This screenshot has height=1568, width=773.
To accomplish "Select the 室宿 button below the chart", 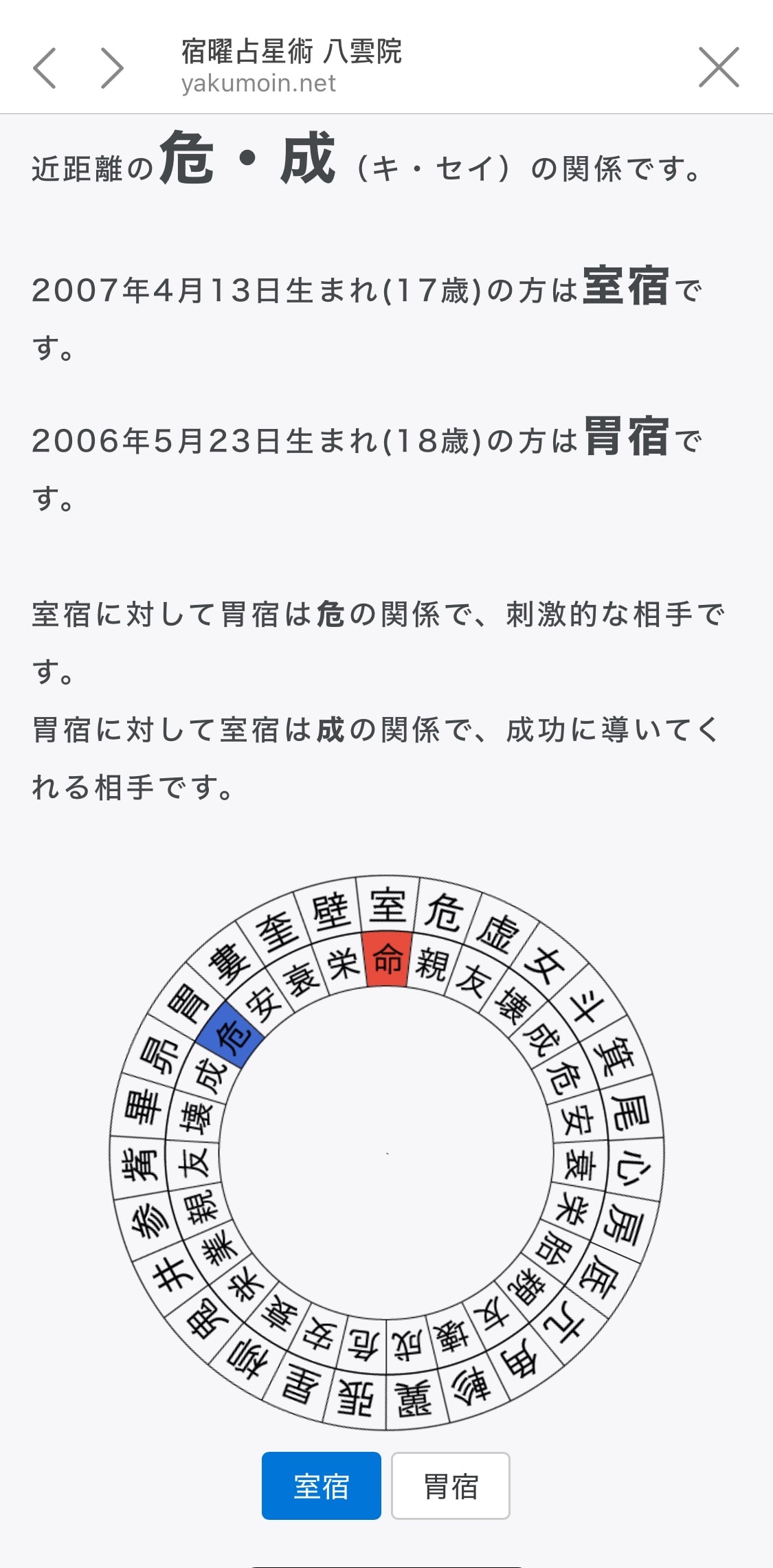I will click(321, 1486).
